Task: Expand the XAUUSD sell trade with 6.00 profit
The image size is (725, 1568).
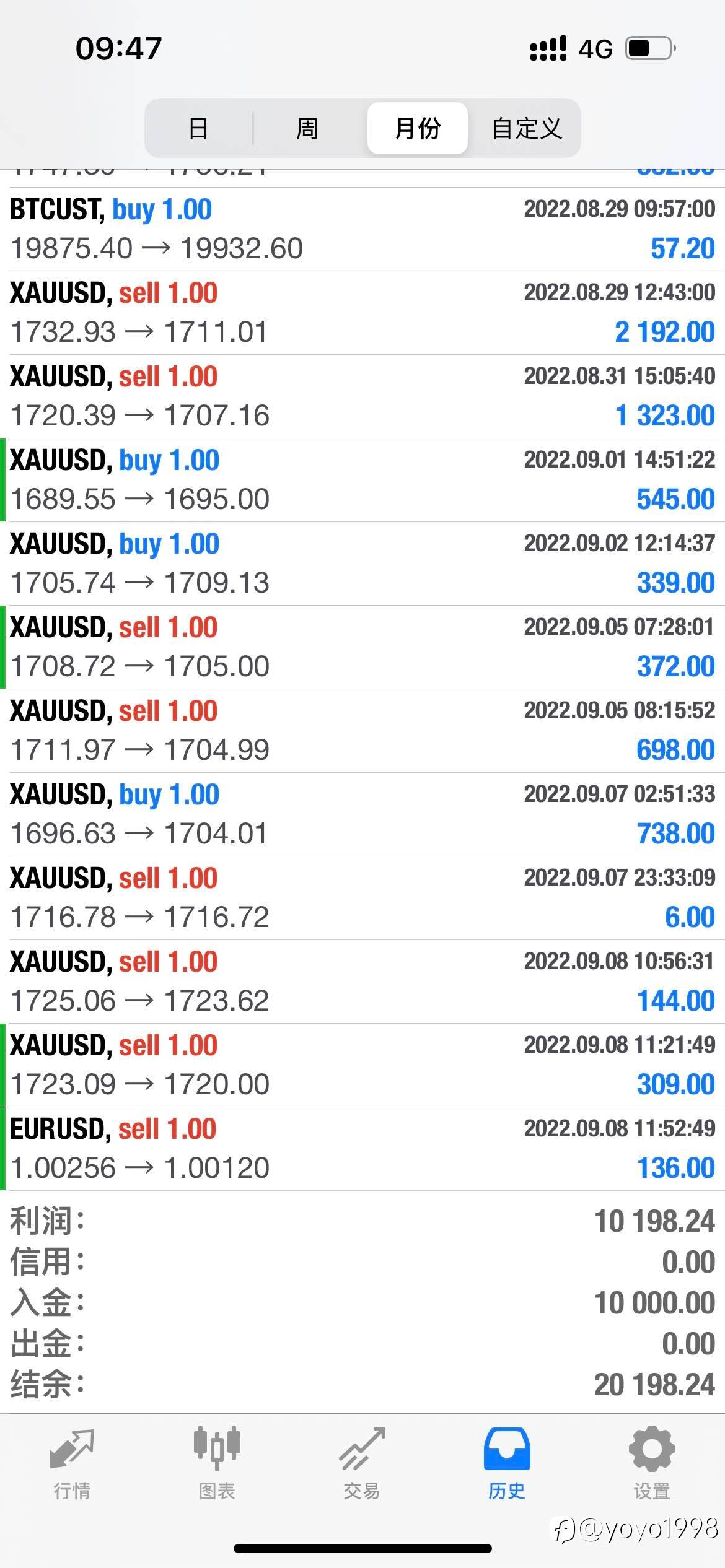Action: 362,898
